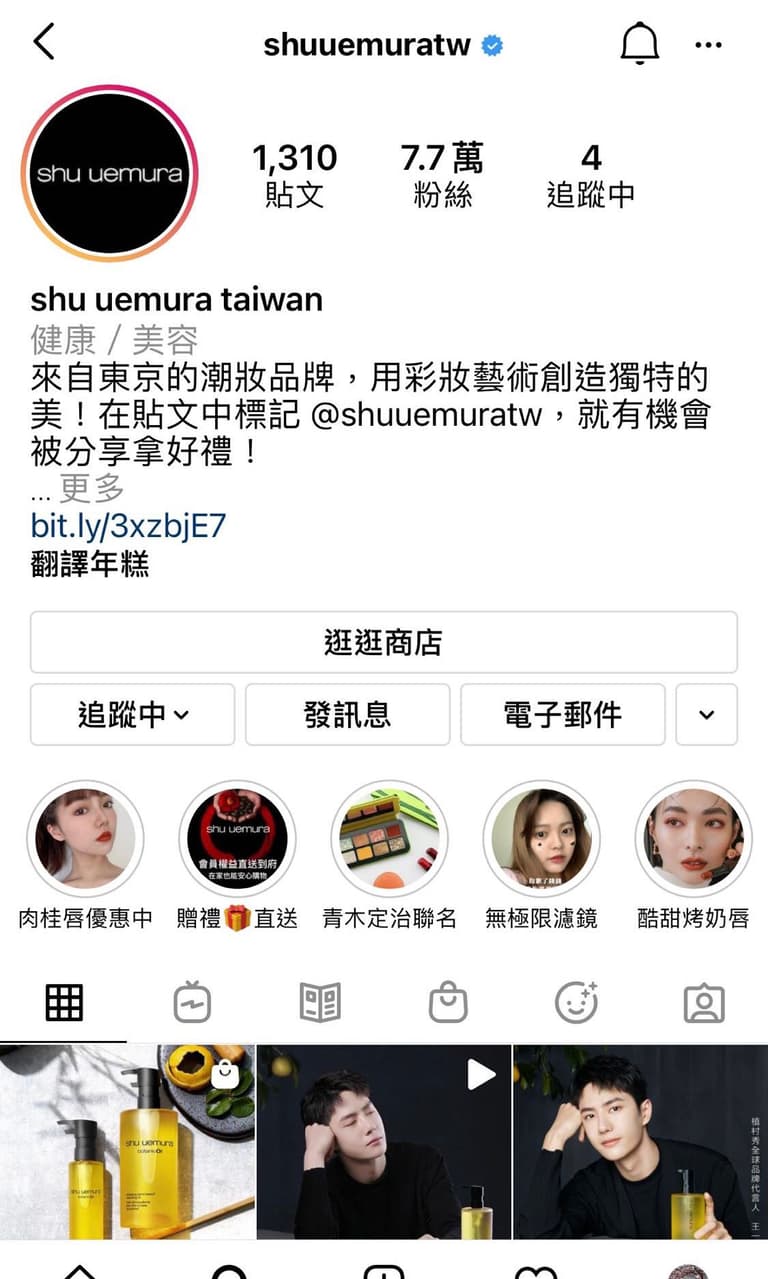Viewport: 768px width, 1279px height.
Task: Go back using the top-left arrow
Action: tap(44, 43)
